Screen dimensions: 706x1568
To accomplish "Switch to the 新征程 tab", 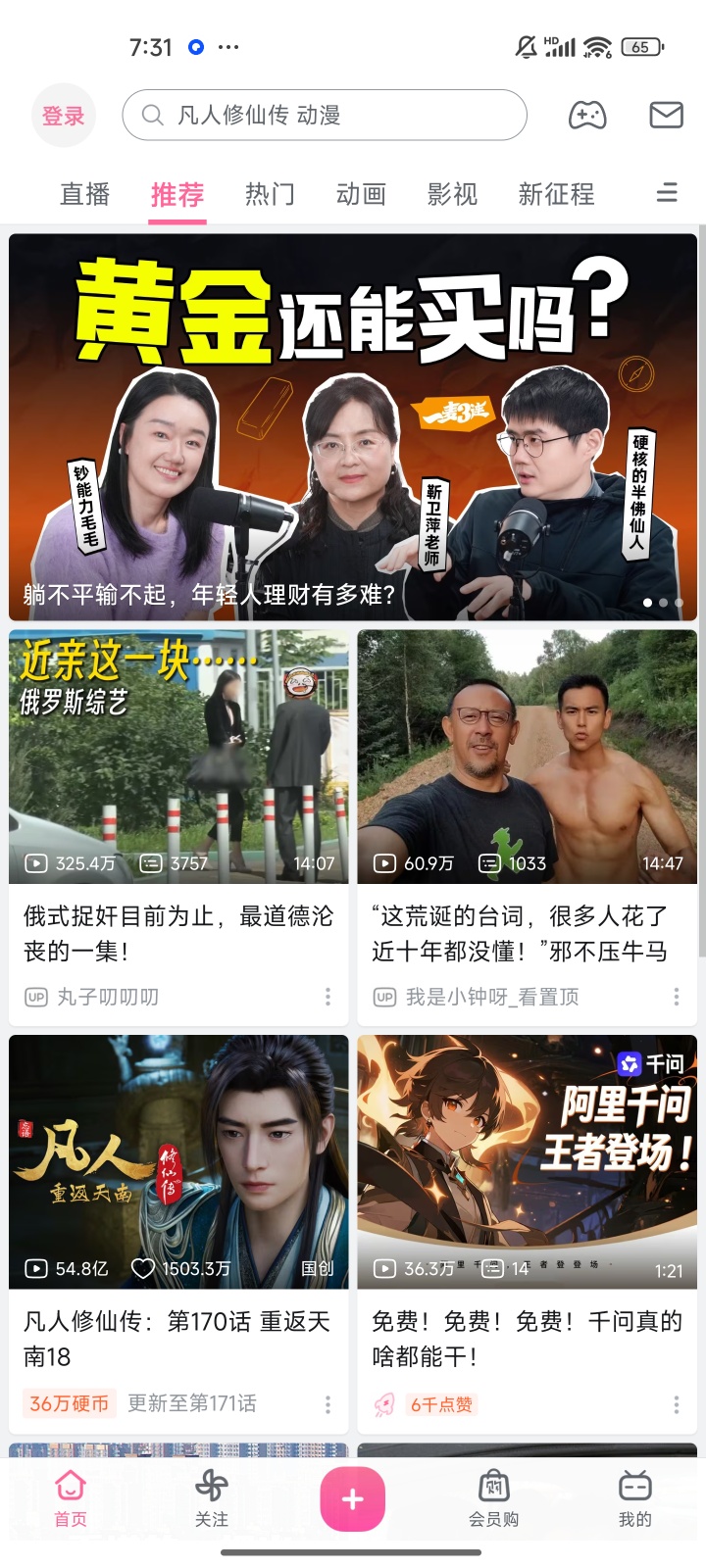I will pos(556,194).
